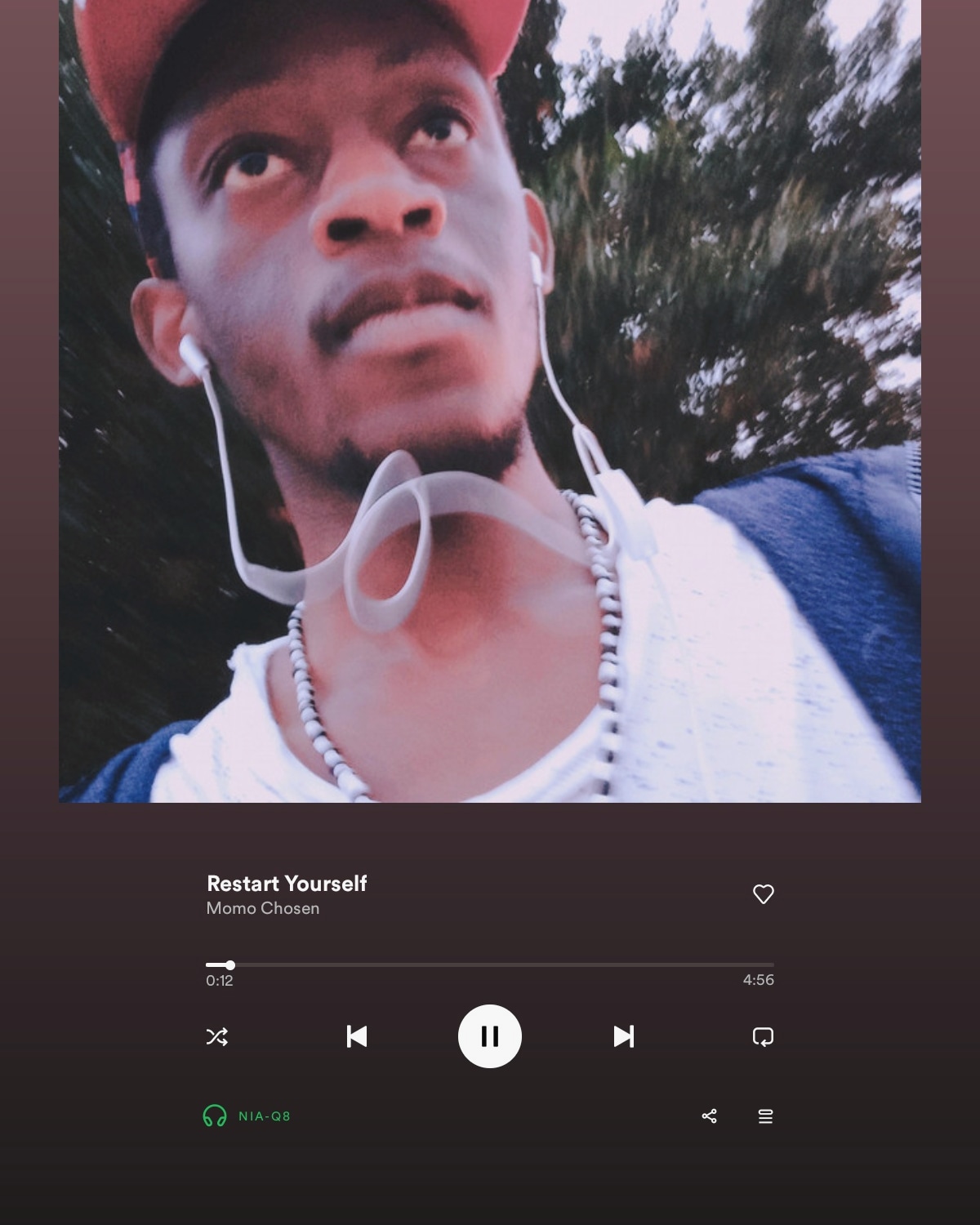
Task: Open artist Momo Chosen
Action: click(x=262, y=908)
